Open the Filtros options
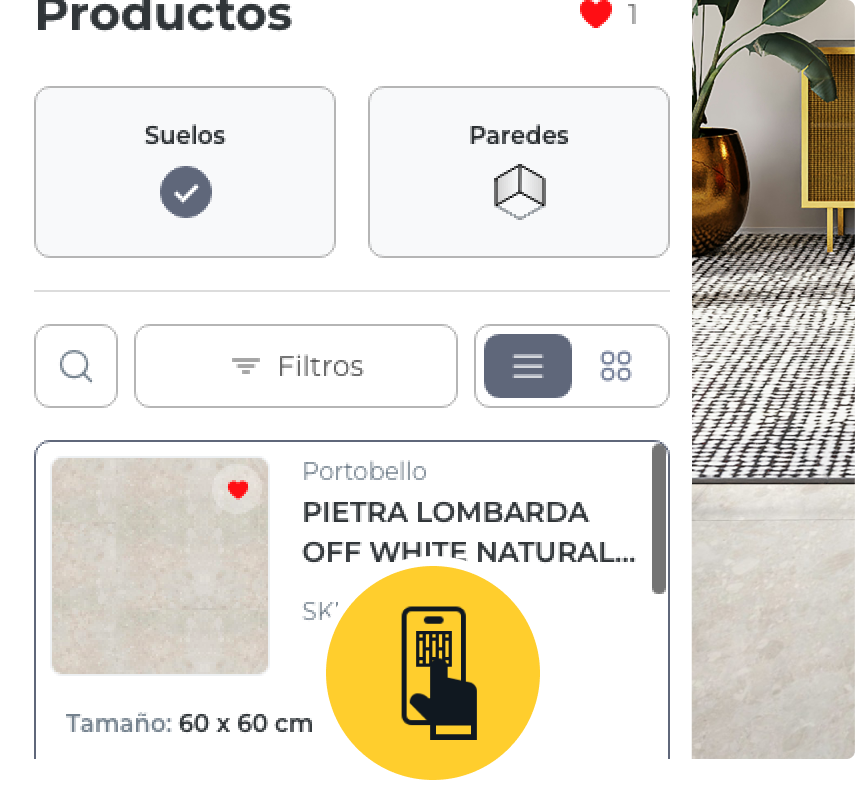Image resolution: width=855 pixels, height=790 pixels. click(x=296, y=366)
